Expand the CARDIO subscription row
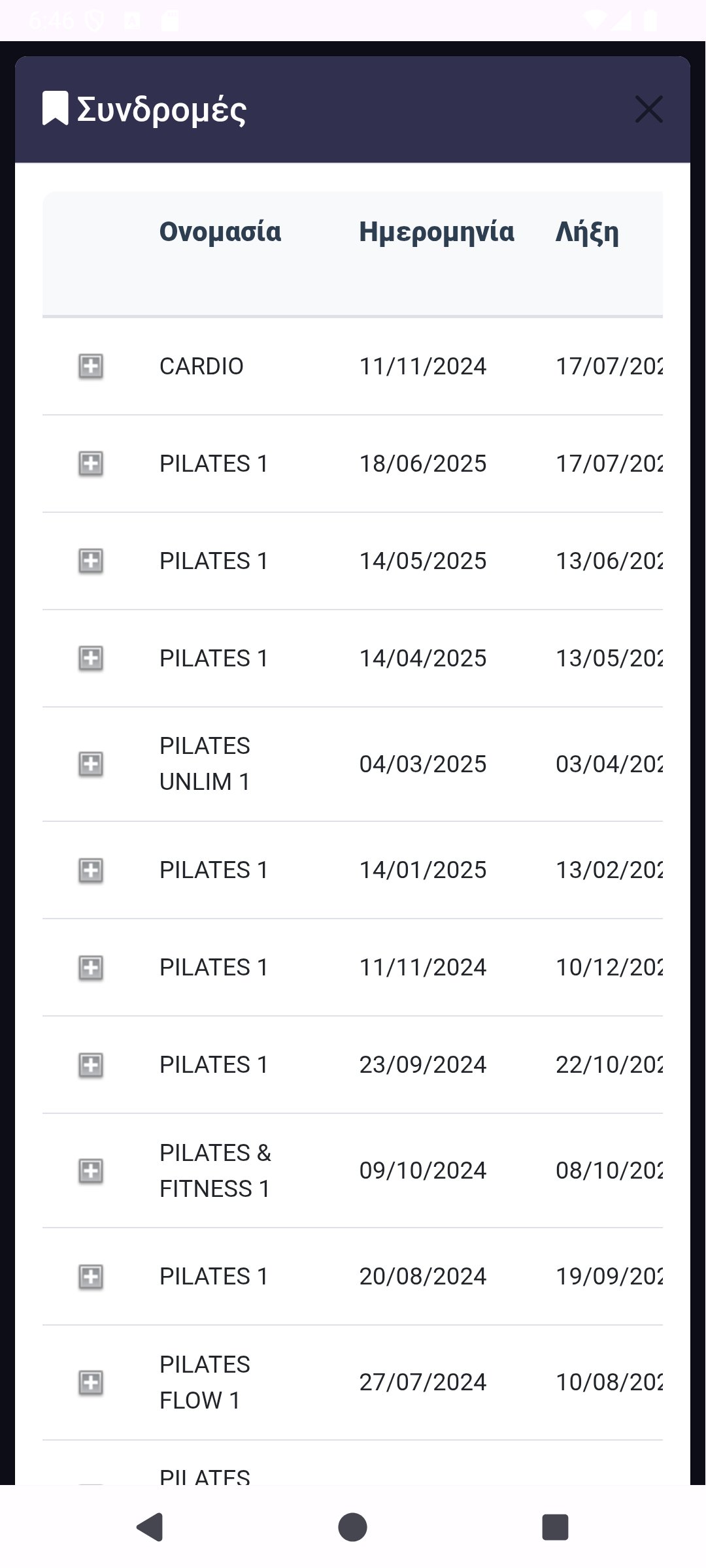 (91, 367)
